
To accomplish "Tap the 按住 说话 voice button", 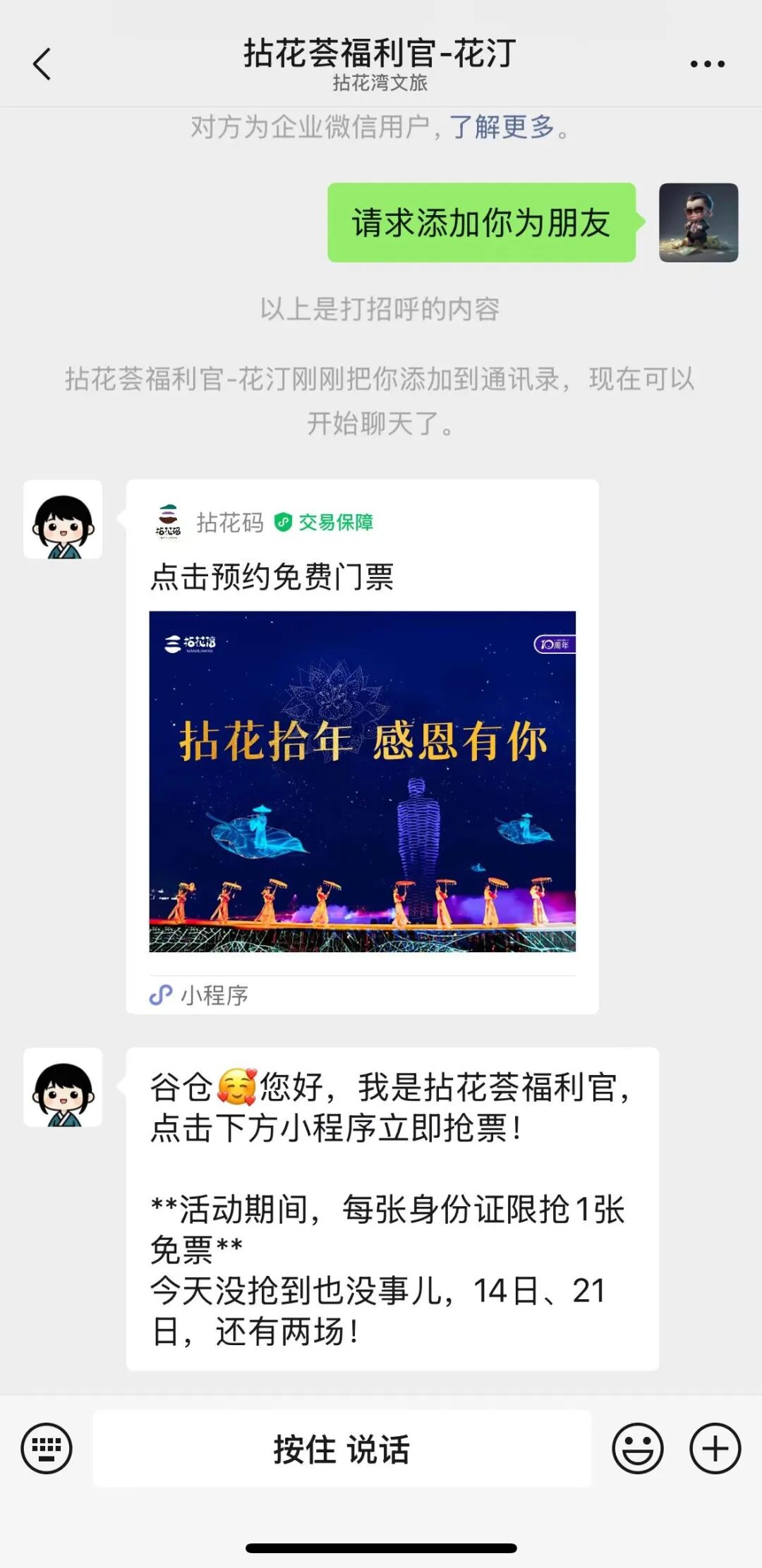I will (x=342, y=1448).
